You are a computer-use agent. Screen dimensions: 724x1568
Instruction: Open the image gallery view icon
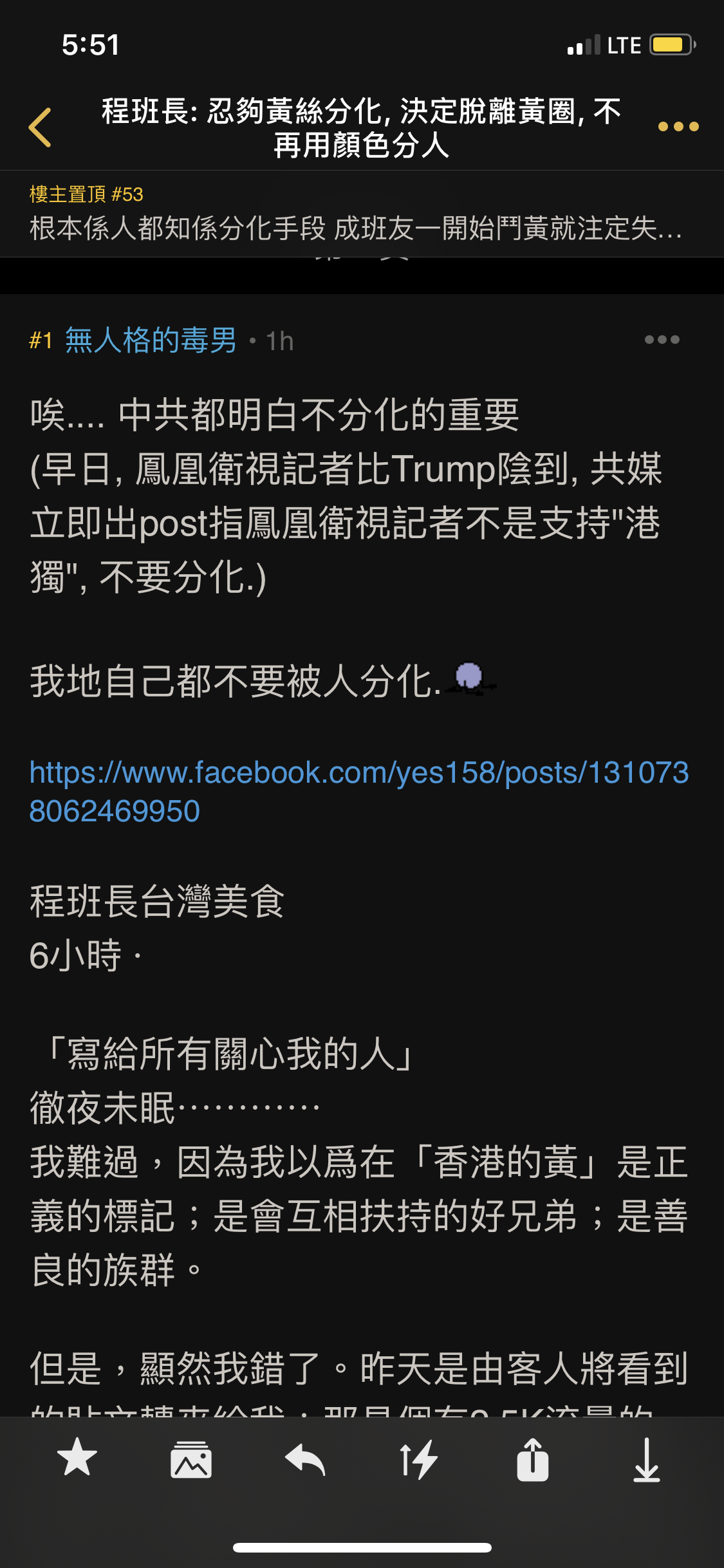tap(191, 1459)
